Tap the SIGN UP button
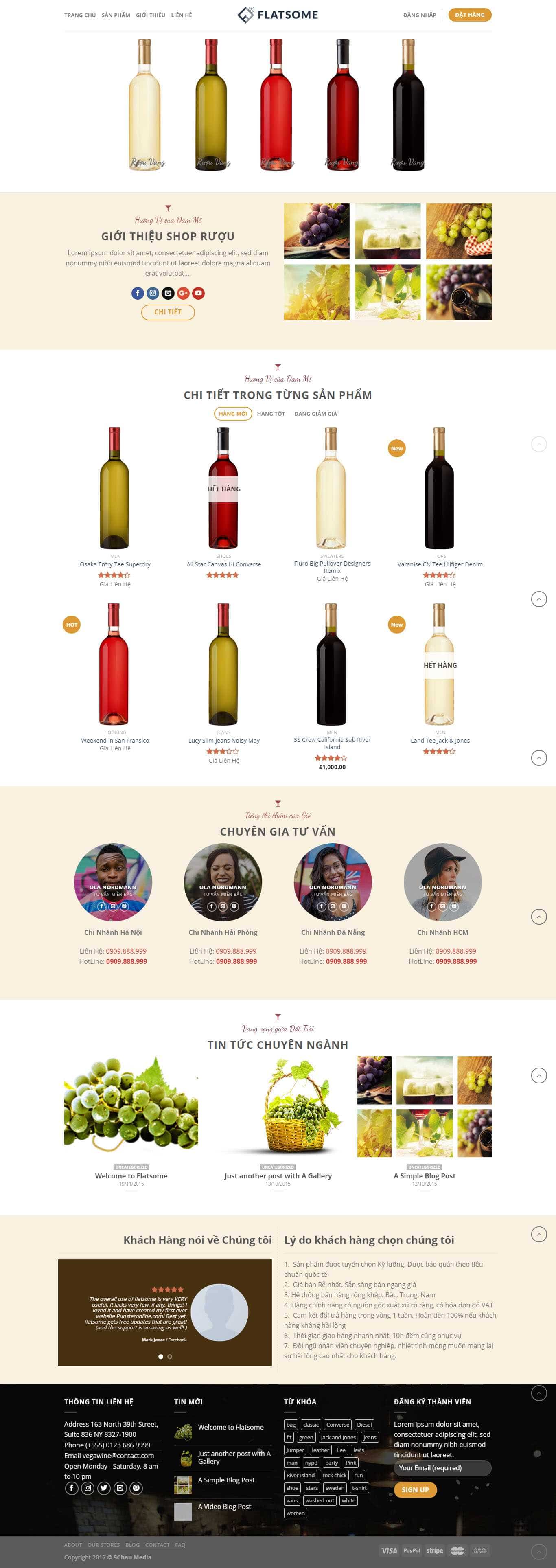The image size is (556, 1568). click(x=415, y=1489)
